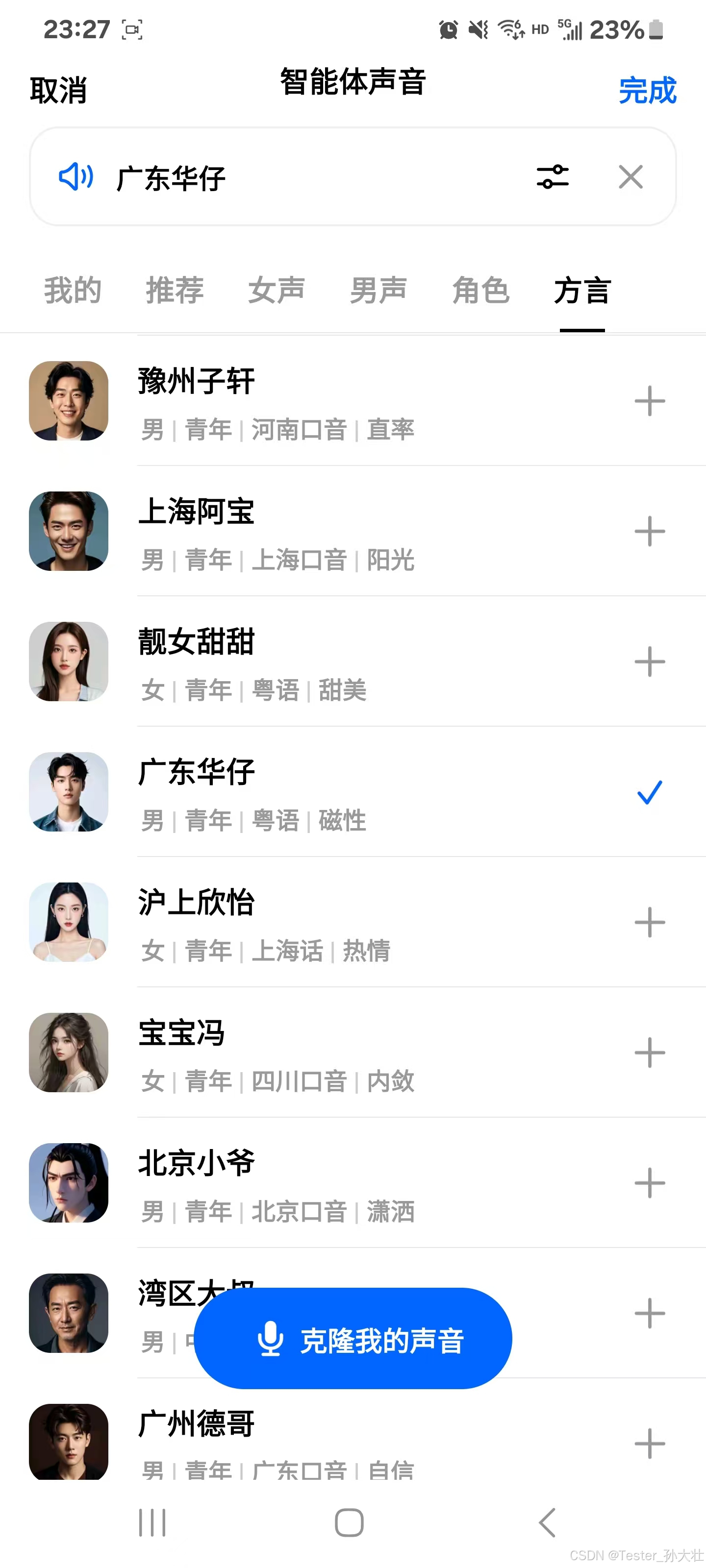
Task: Add the 豫州子轩 voice
Action: coord(649,401)
